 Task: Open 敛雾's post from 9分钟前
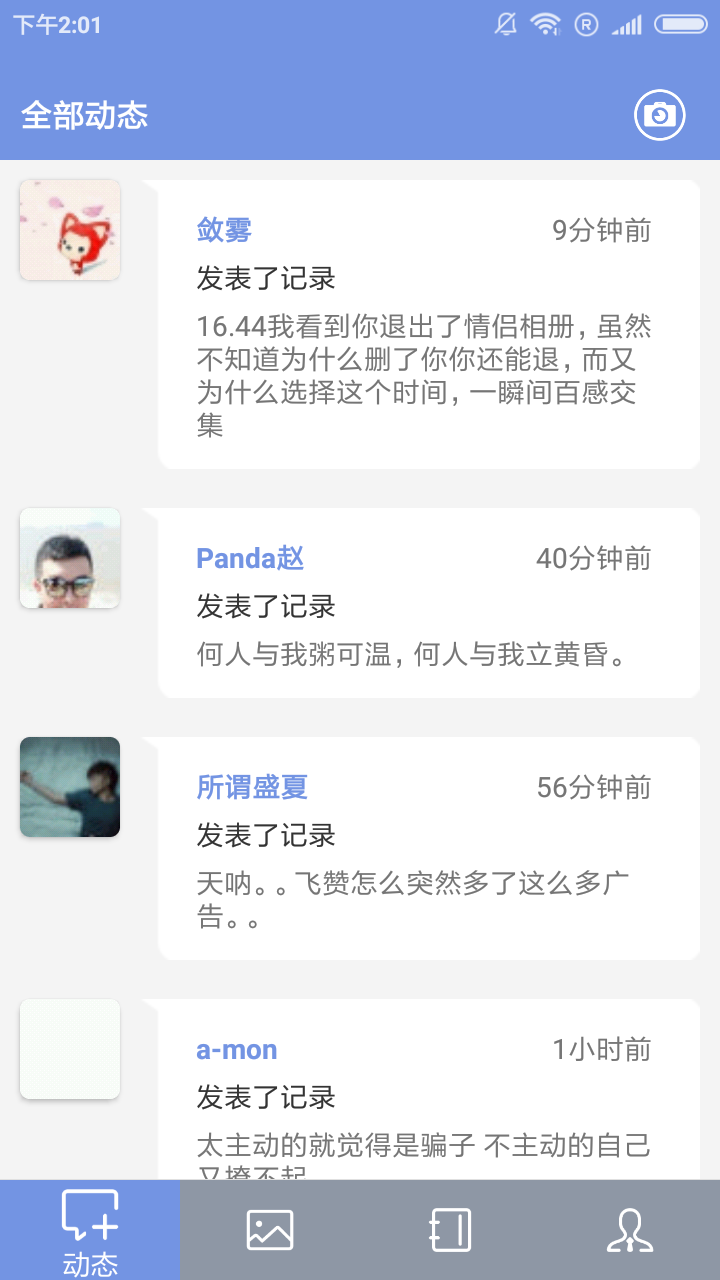click(x=424, y=376)
